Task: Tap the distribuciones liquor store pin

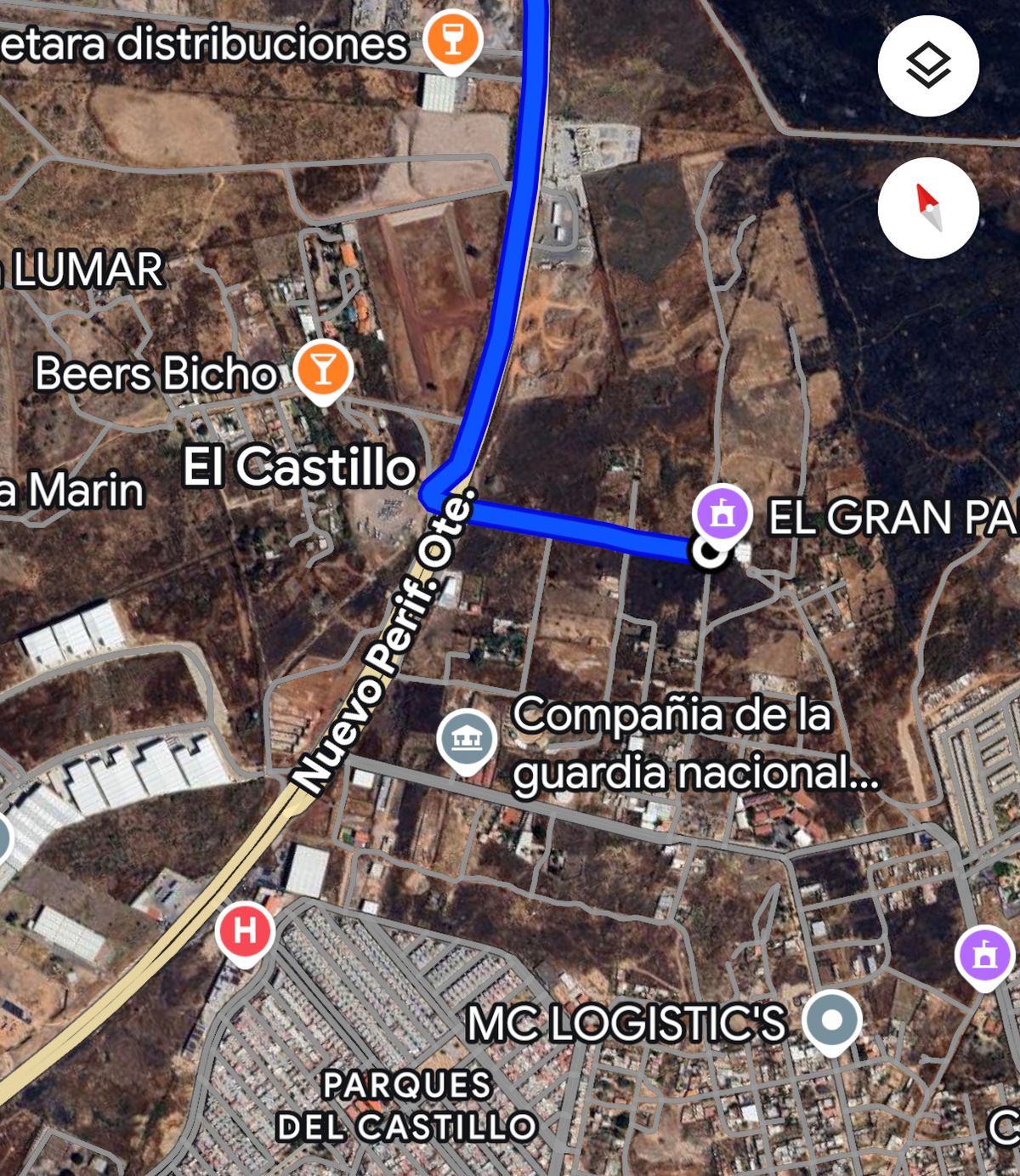Action: (x=453, y=39)
